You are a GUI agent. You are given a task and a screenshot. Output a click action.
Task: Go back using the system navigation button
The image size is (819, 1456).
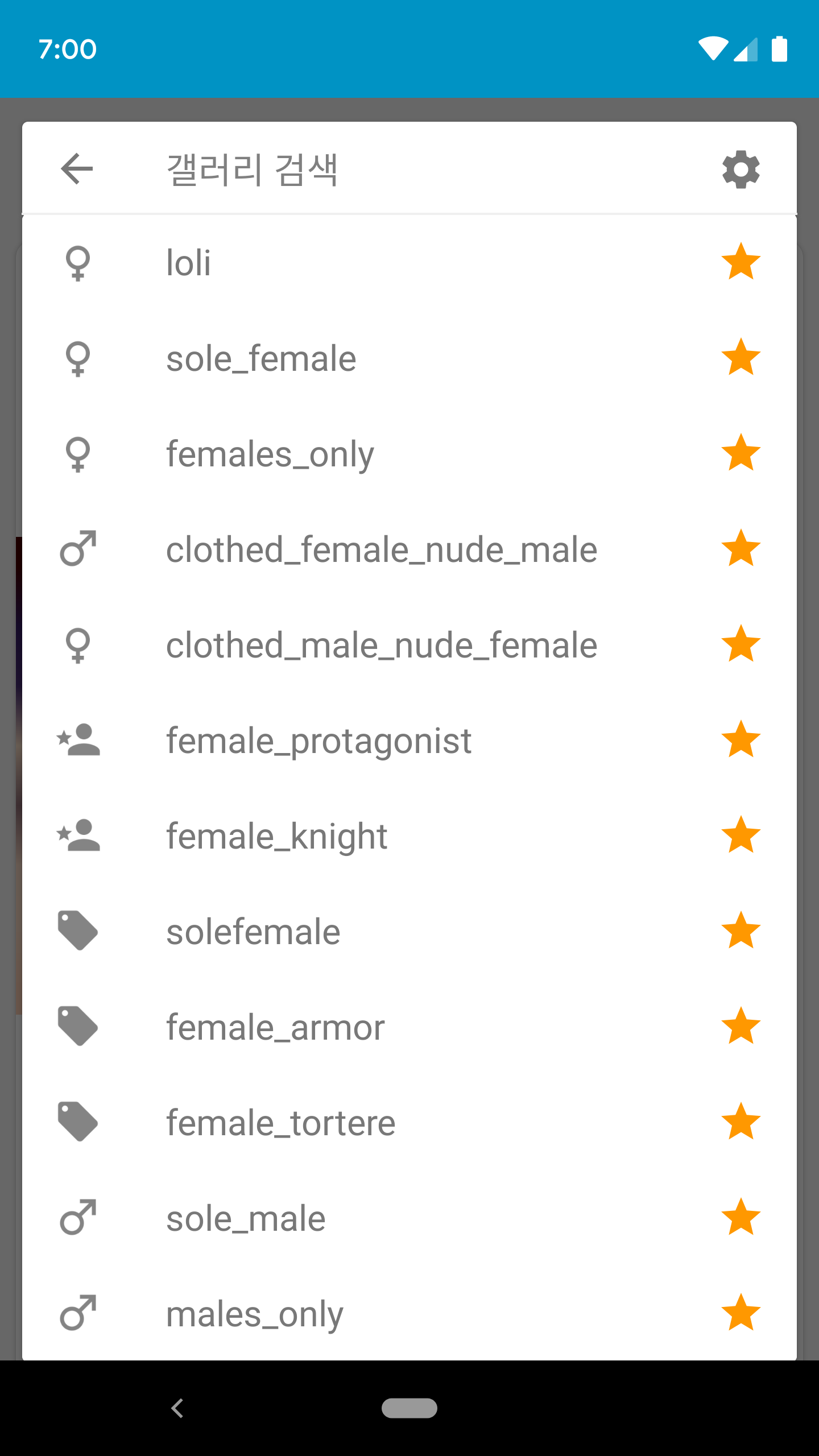[177, 1408]
